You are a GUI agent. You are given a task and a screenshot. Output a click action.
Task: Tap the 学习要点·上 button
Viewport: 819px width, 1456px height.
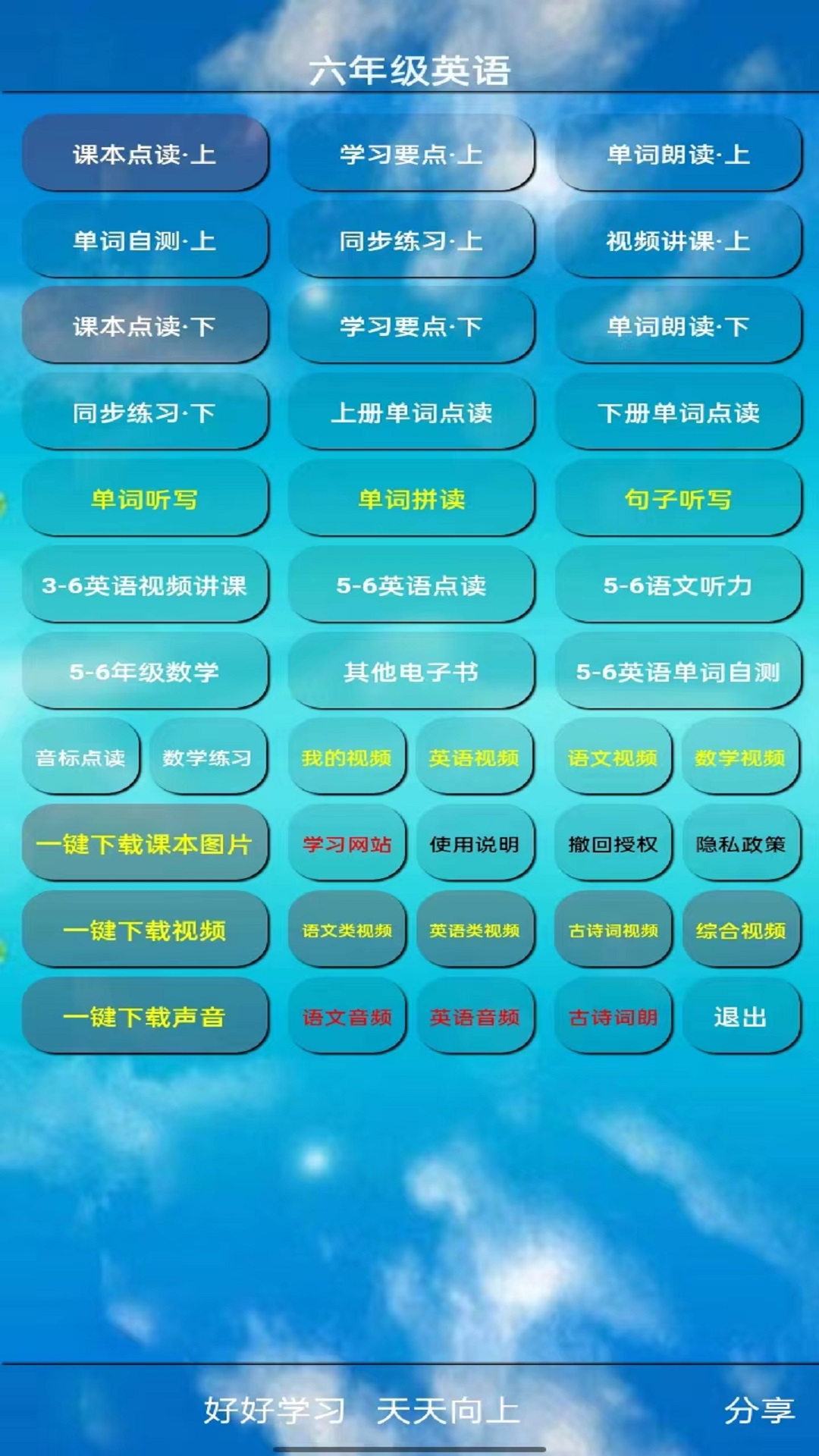[410, 154]
